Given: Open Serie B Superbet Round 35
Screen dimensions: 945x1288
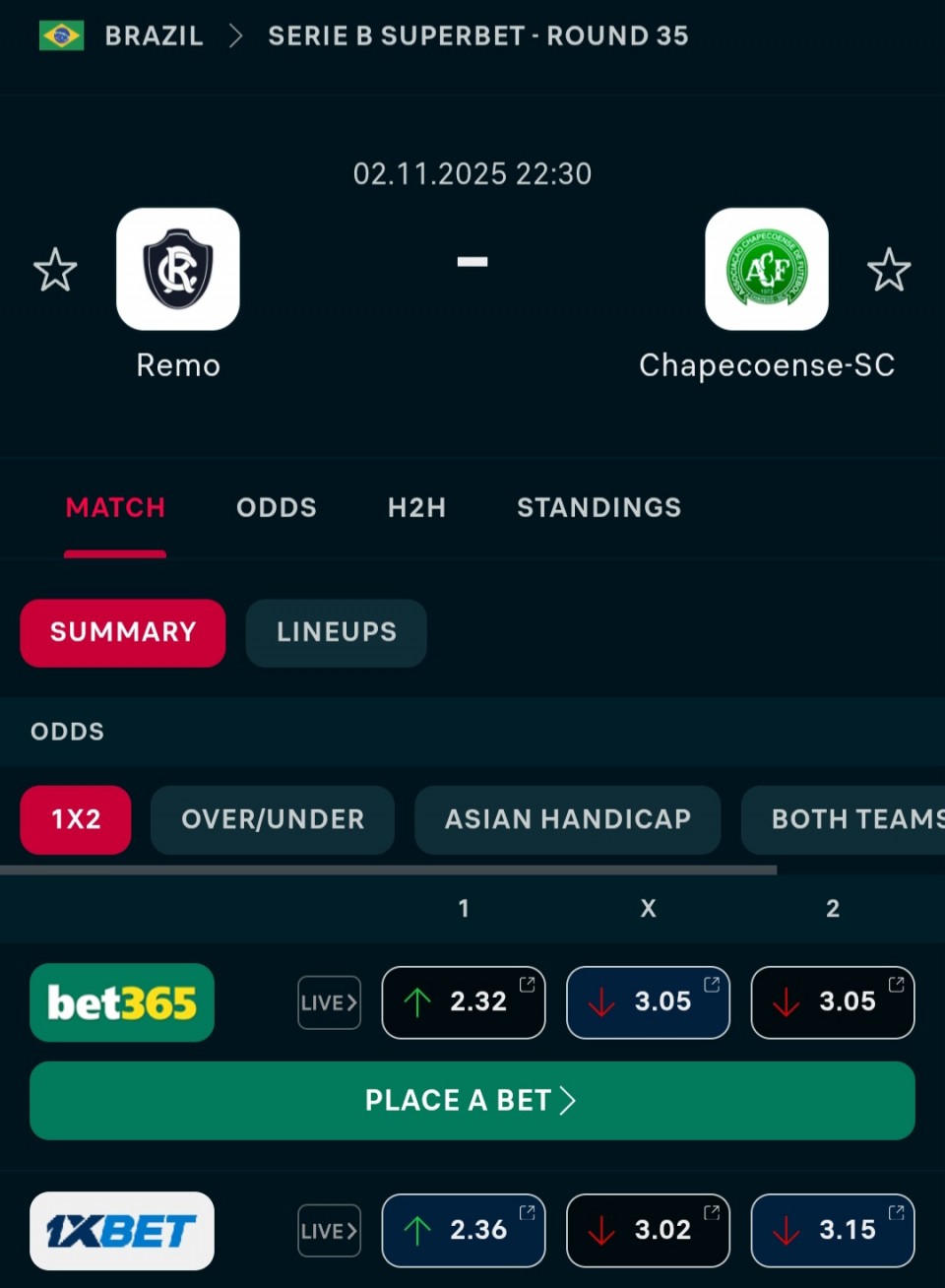Looking at the screenshot, I should click(x=478, y=35).
